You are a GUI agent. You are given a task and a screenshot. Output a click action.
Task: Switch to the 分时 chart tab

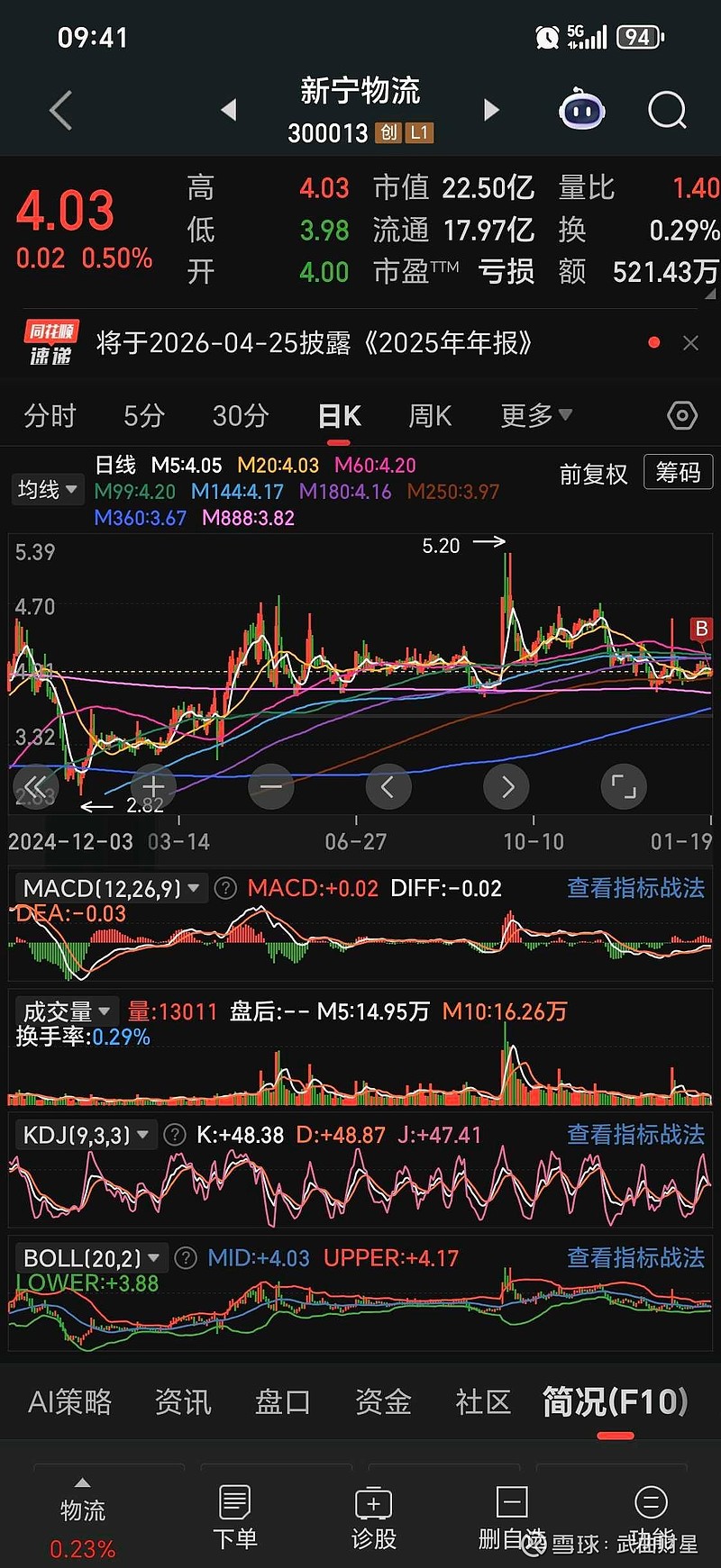coord(50,416)
